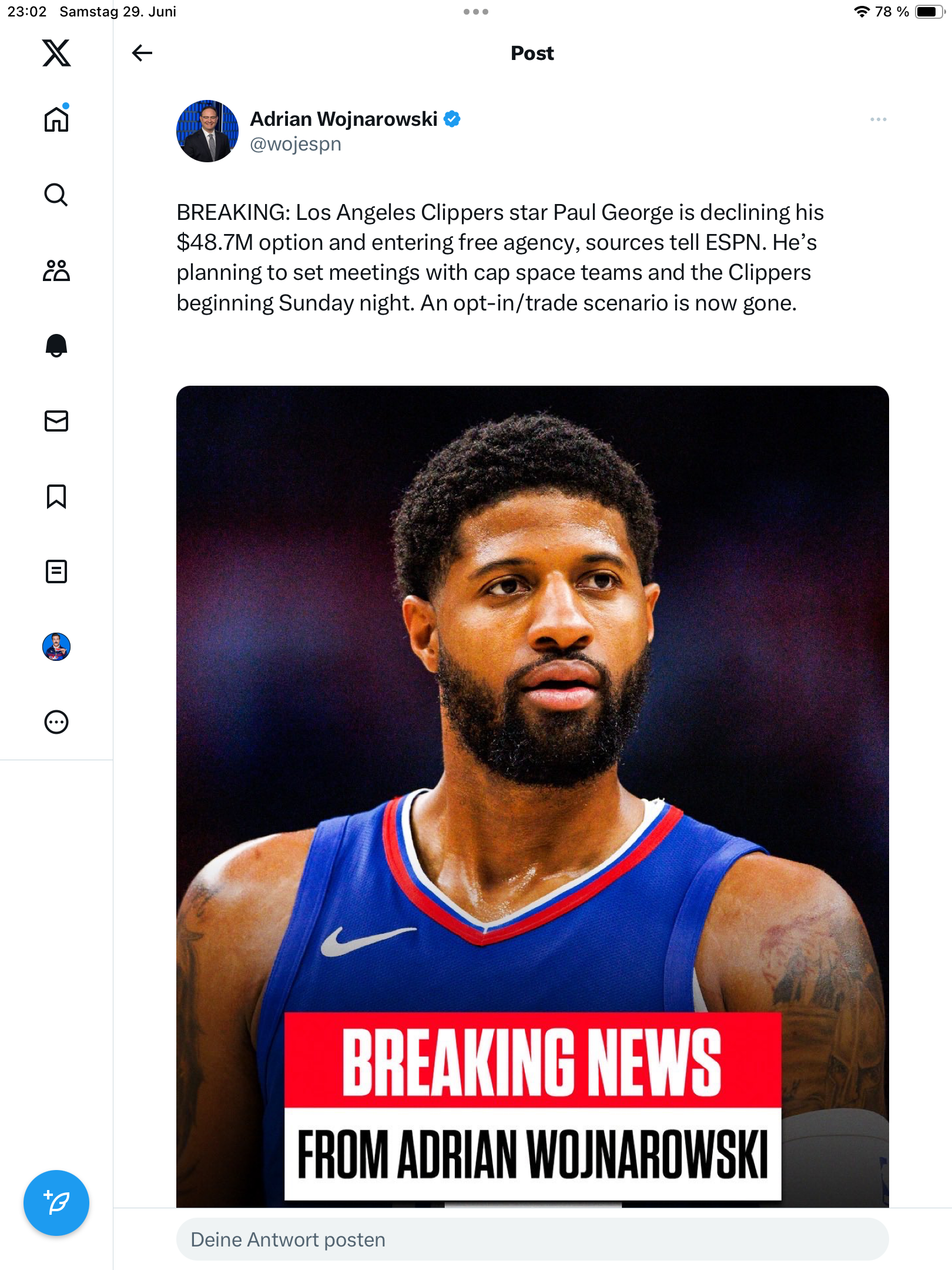Open Adrian Wojnarowski's profile picture
This screenshot has height=1270, width=952.
point(207,131)
